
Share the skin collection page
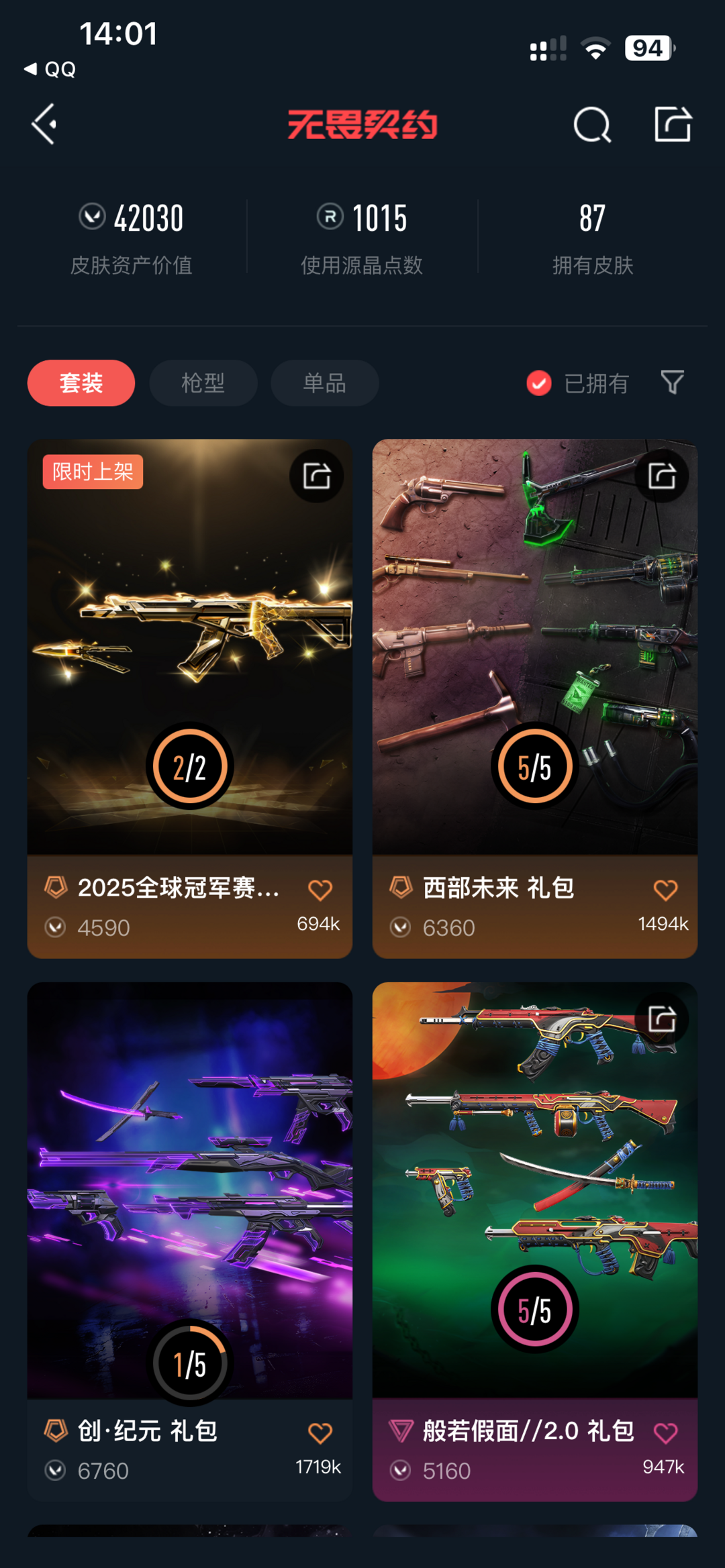click(x=673, y=124)
